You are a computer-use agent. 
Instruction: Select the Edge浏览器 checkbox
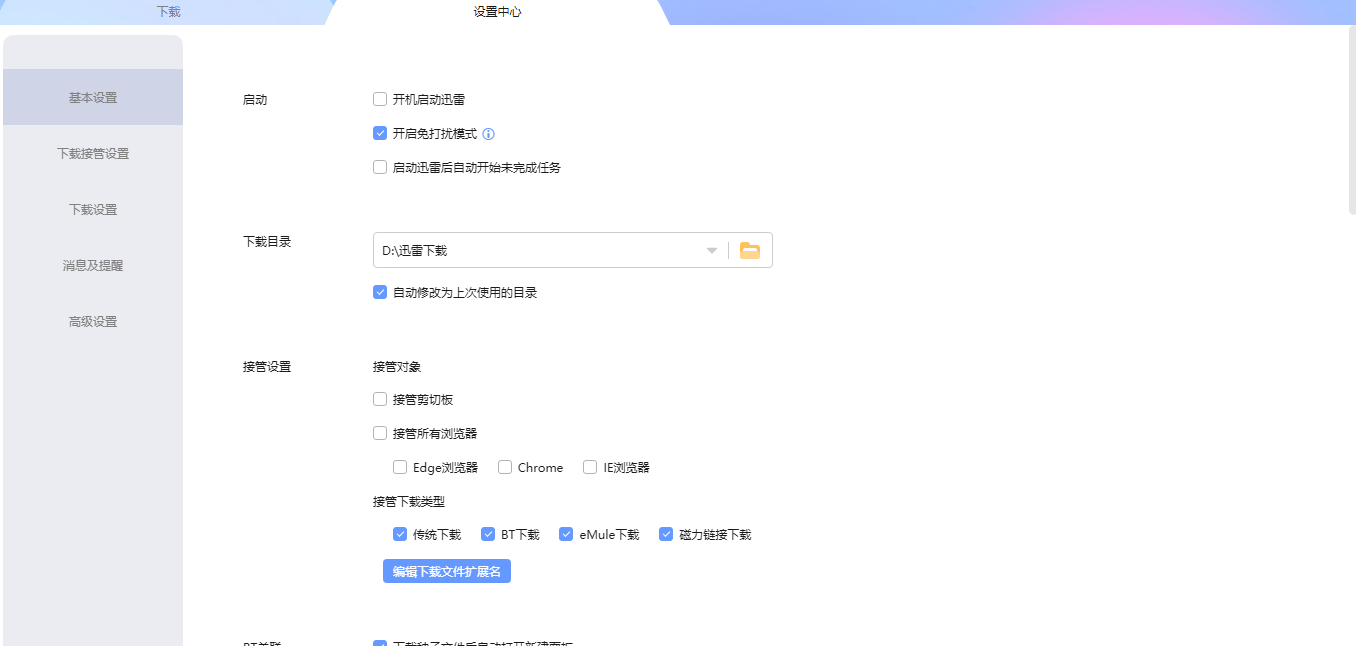coord(400,468)
